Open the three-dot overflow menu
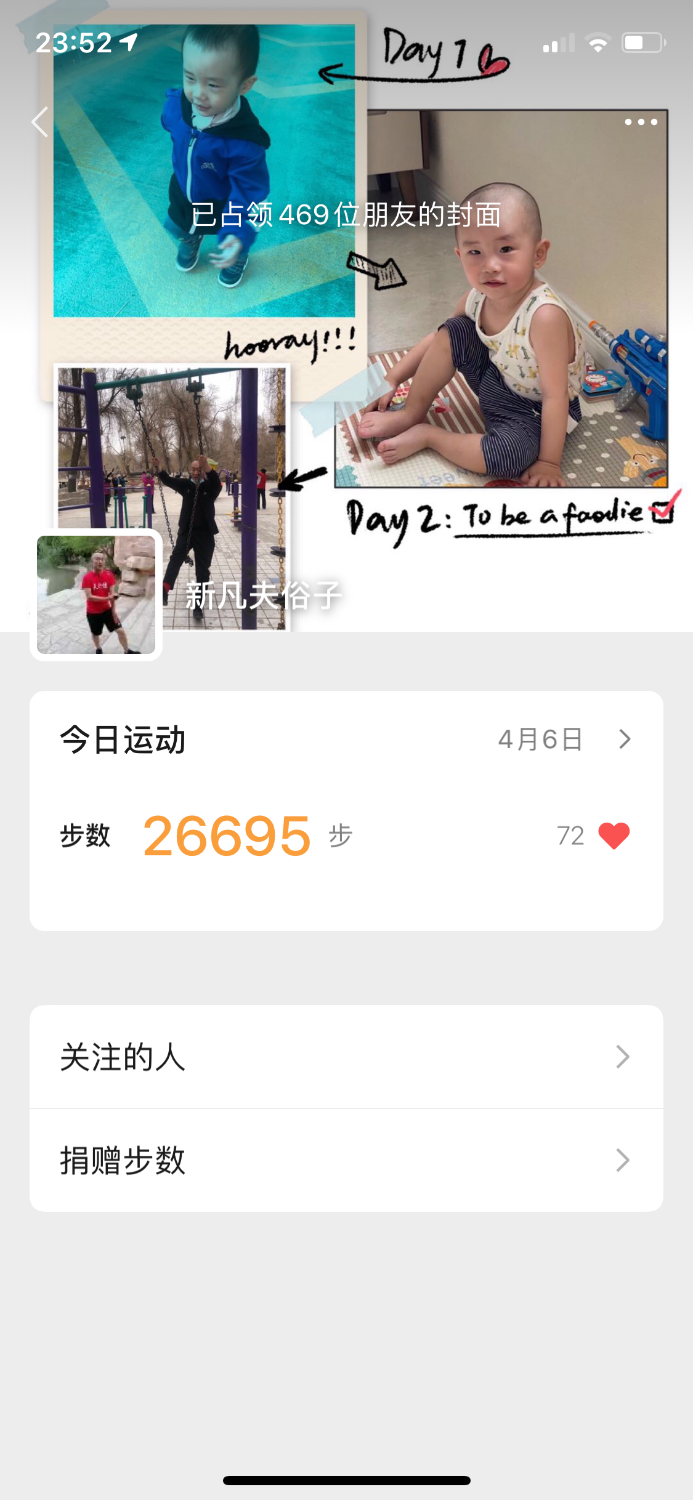The image size is (693, 1500). click(x=641, y=122)
